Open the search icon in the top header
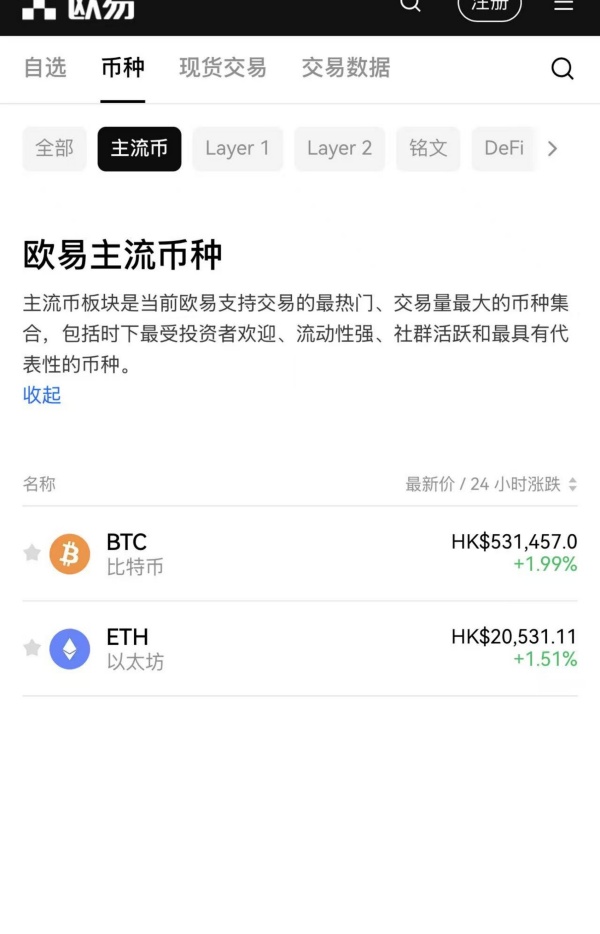Screen dimensions: 600x934 [410, 5]
